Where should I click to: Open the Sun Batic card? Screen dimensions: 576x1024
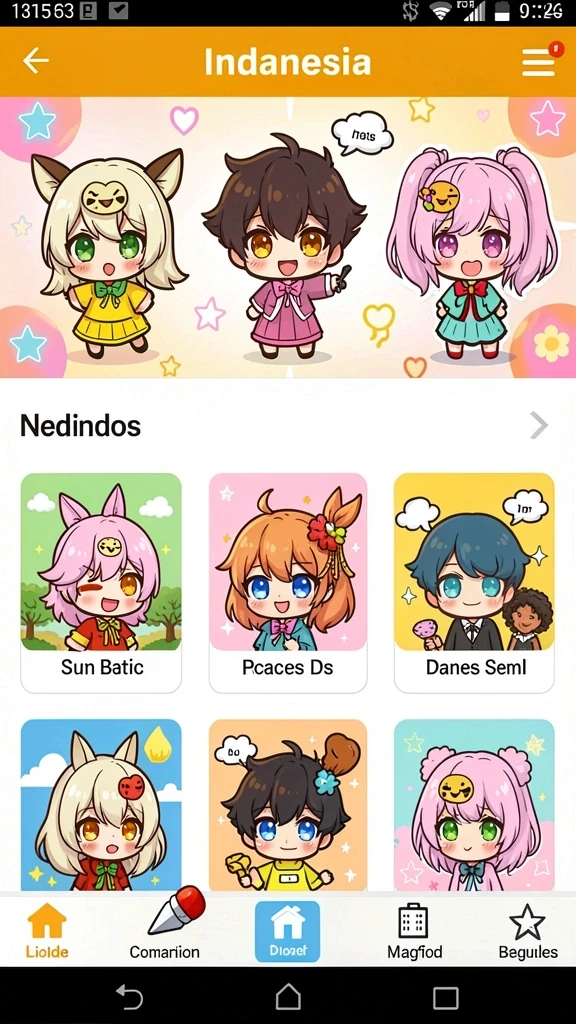101,583
